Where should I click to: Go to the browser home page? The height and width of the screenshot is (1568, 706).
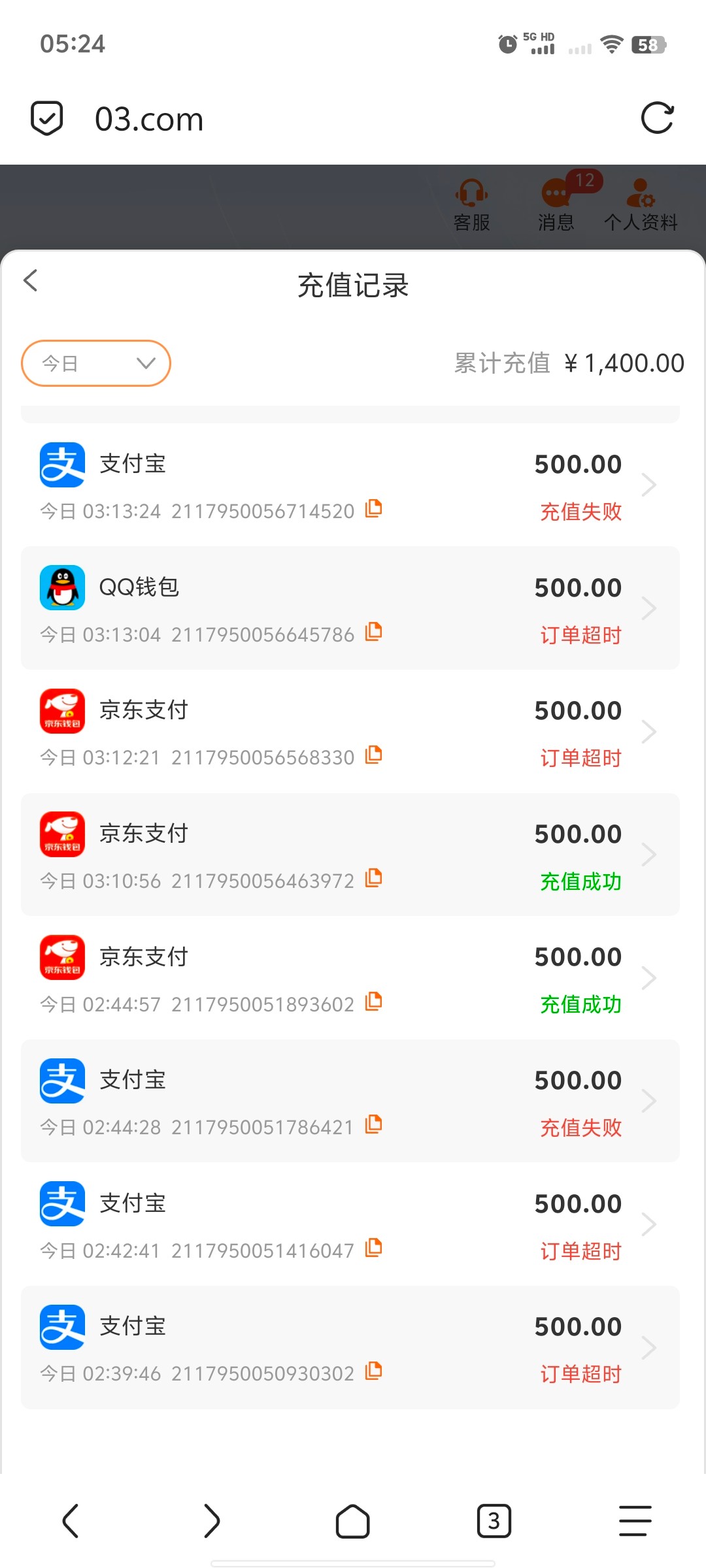tap(353, 1521)
